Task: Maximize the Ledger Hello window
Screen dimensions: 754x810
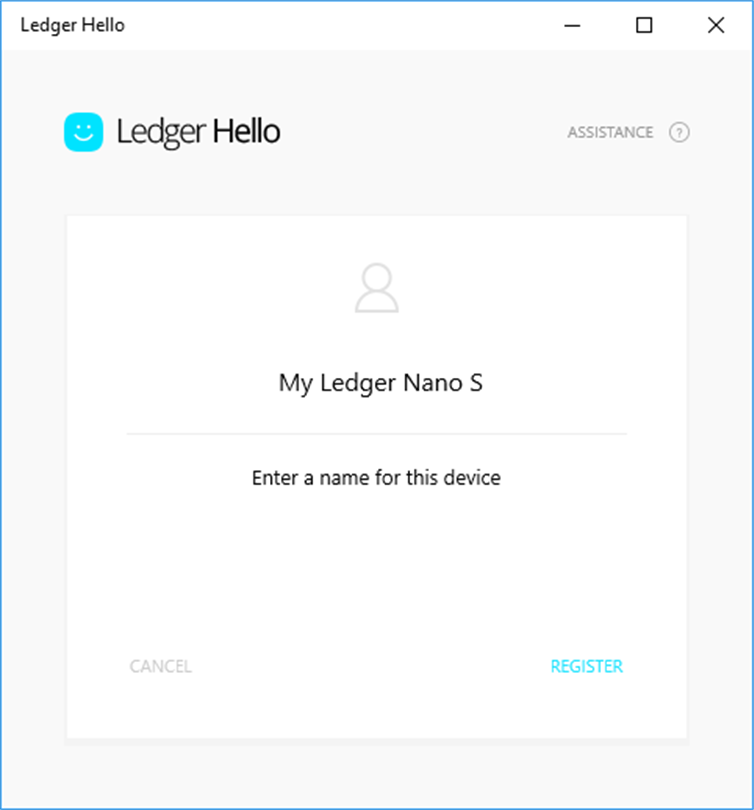Action: click(644, 26)
